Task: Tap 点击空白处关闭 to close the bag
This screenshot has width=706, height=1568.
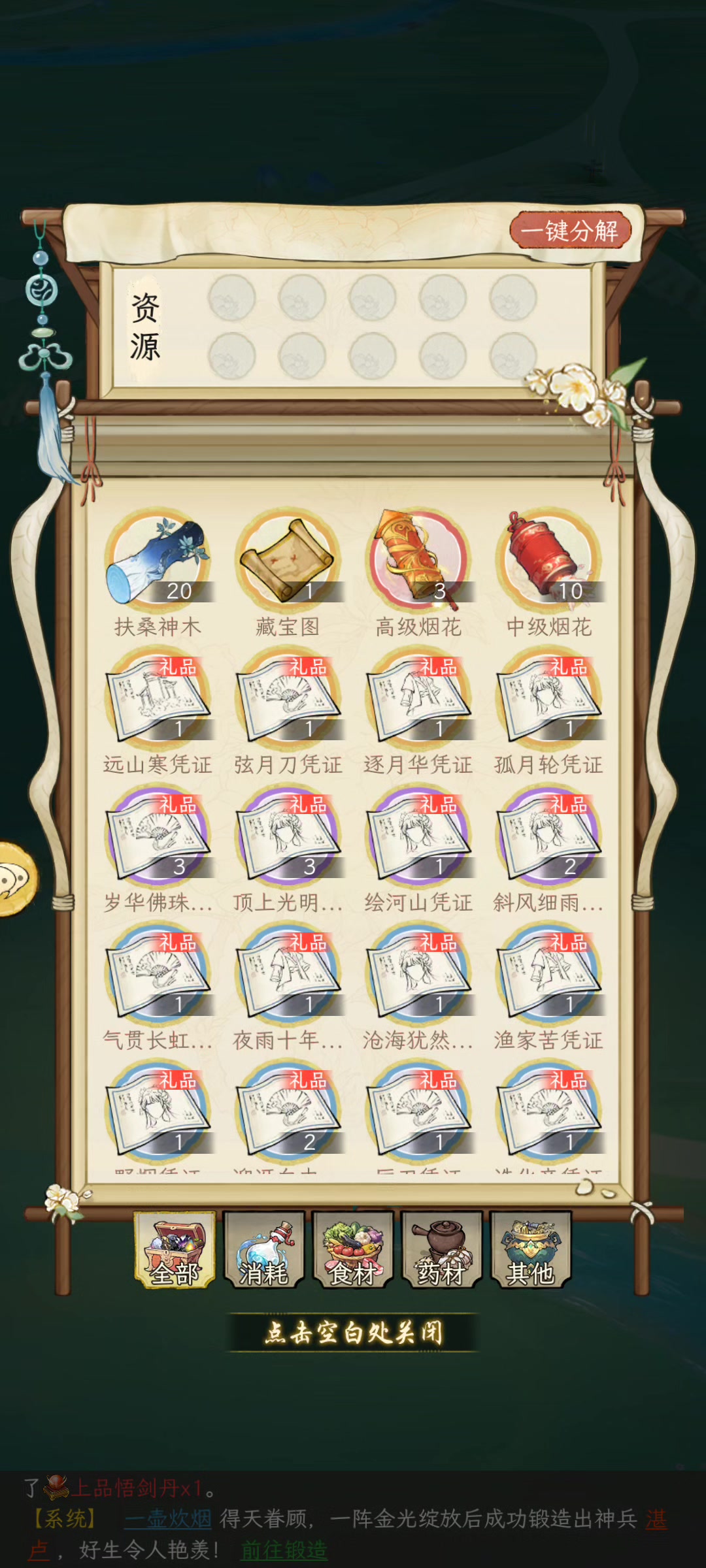Action: [353, 1331]
